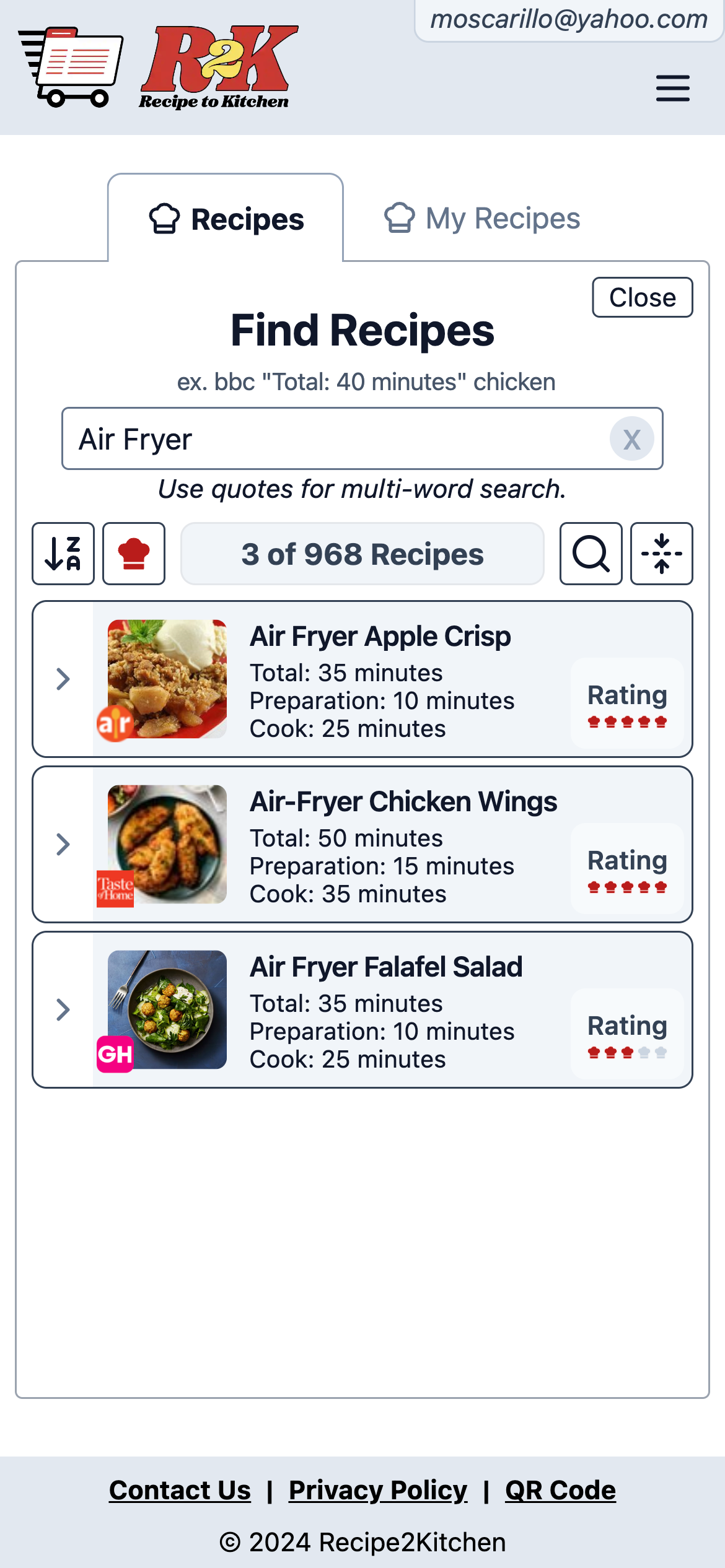Open the Air Fryer Falafel Salad recipe
This screenshot has width=725, height=1568.
(x=385, y=967)
